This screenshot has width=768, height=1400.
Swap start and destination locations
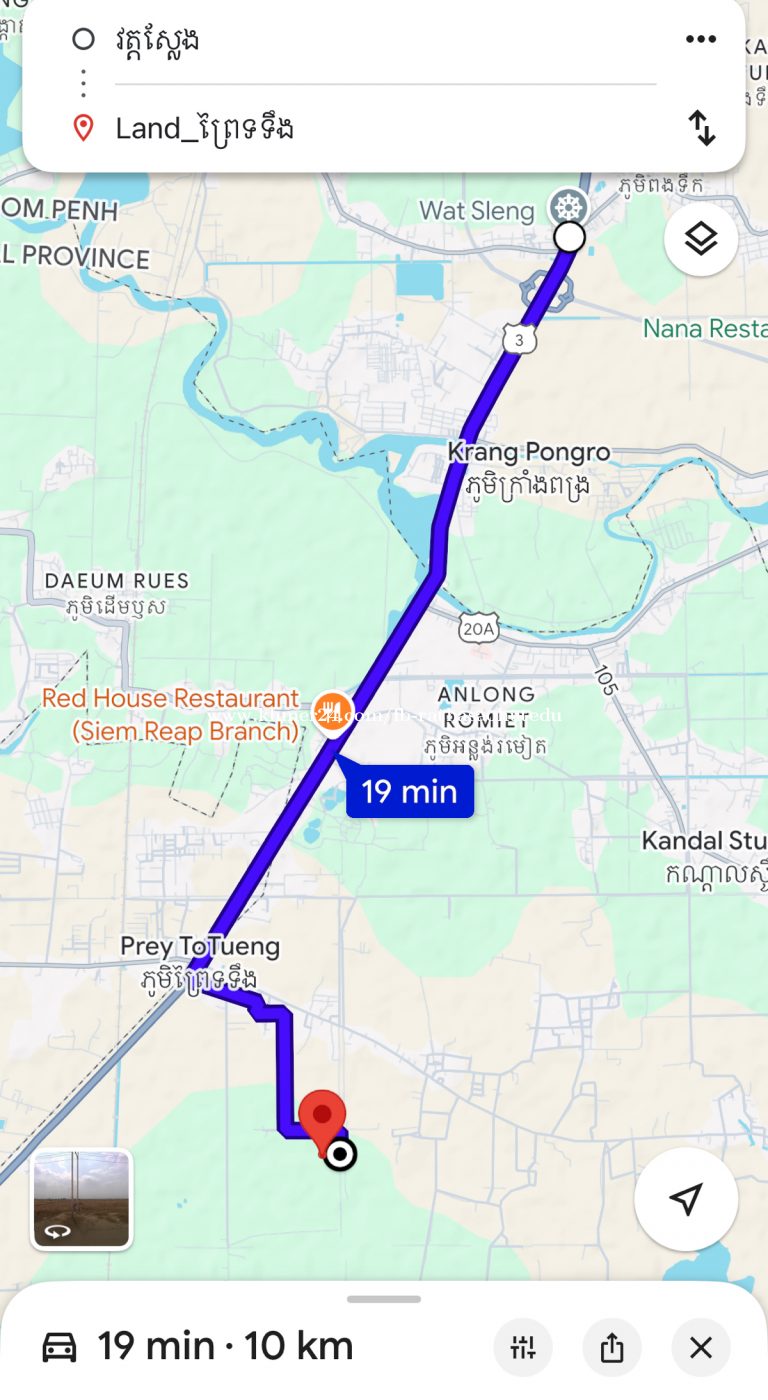click(702, 128)
